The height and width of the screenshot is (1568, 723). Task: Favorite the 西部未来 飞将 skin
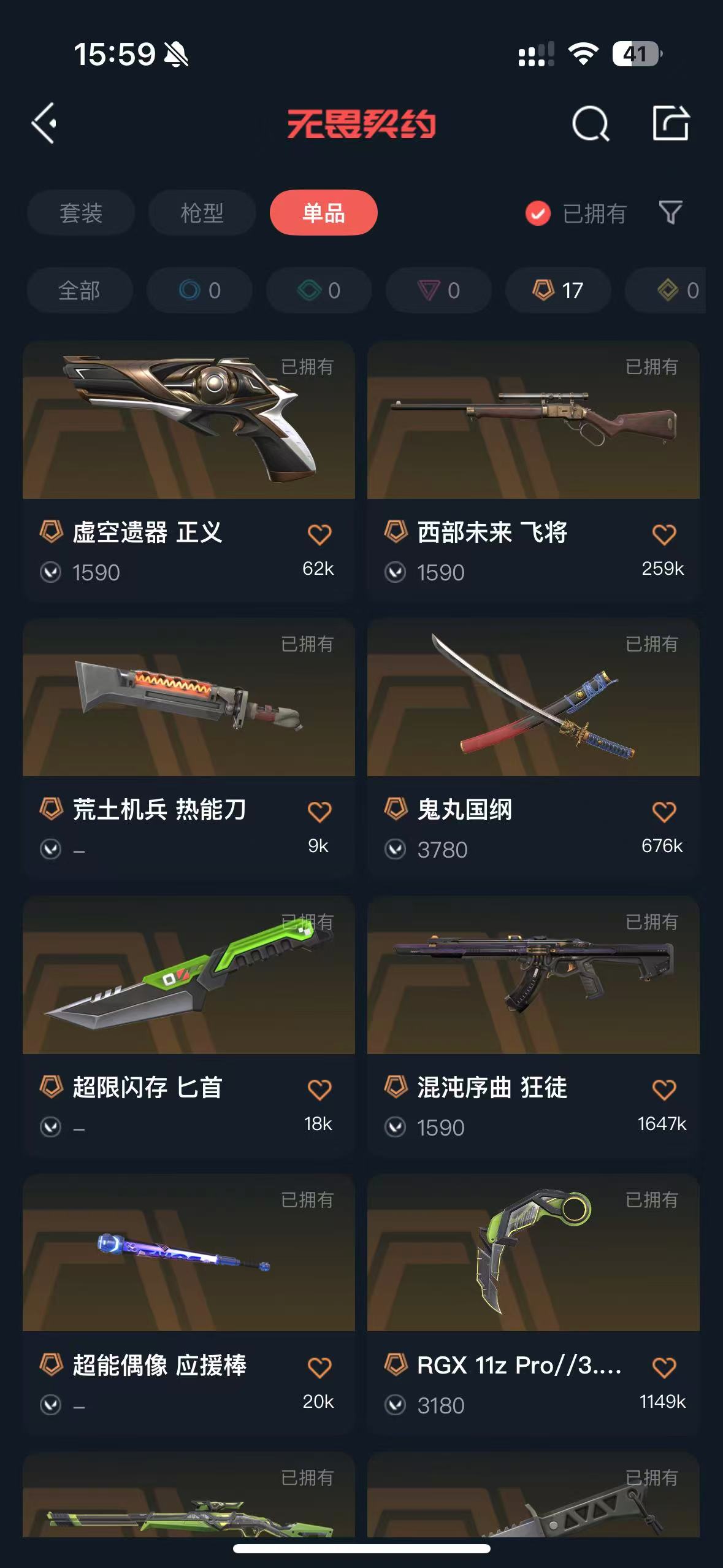coord(664,535)
